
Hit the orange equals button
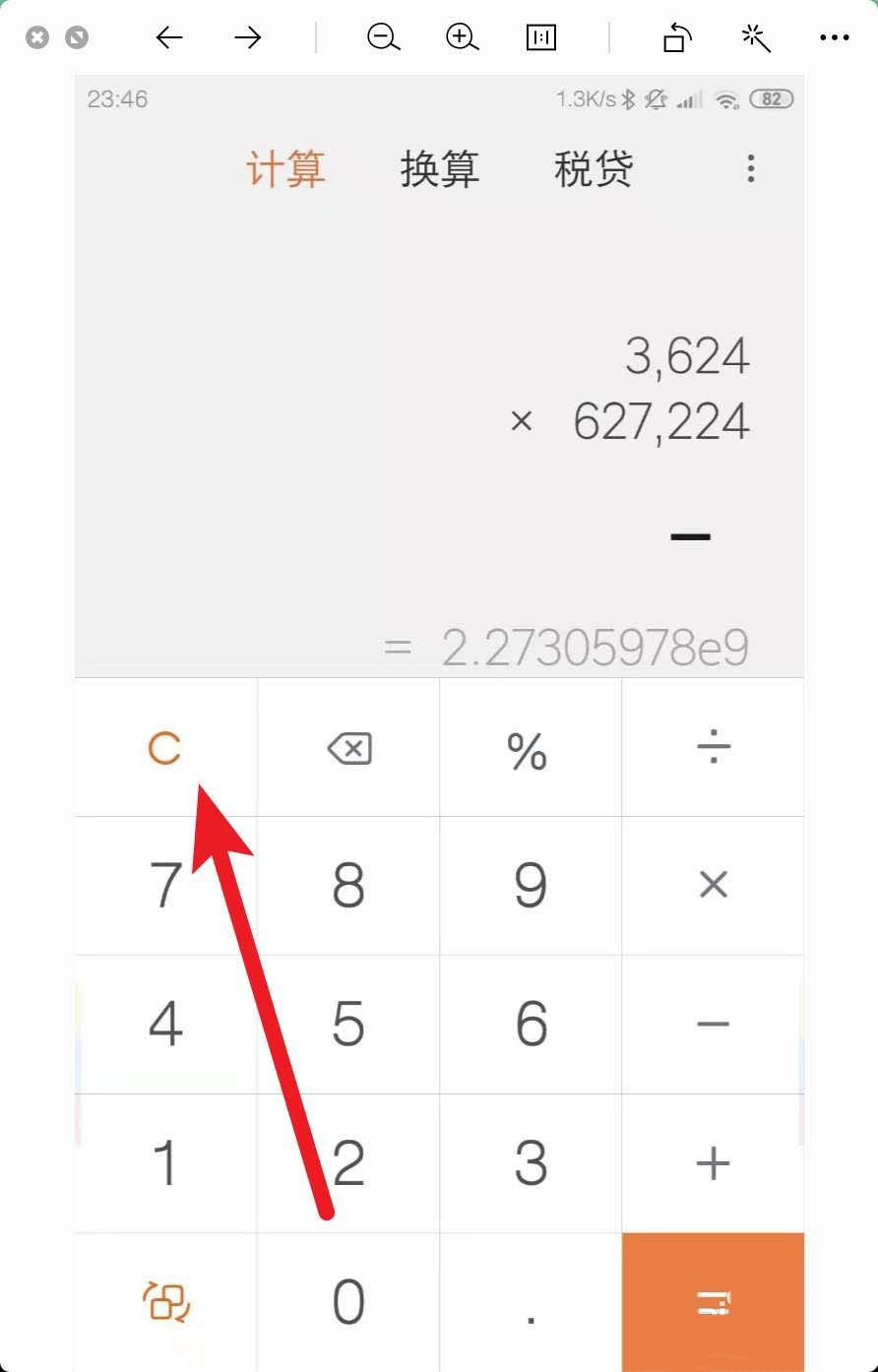coord(713,1304)
